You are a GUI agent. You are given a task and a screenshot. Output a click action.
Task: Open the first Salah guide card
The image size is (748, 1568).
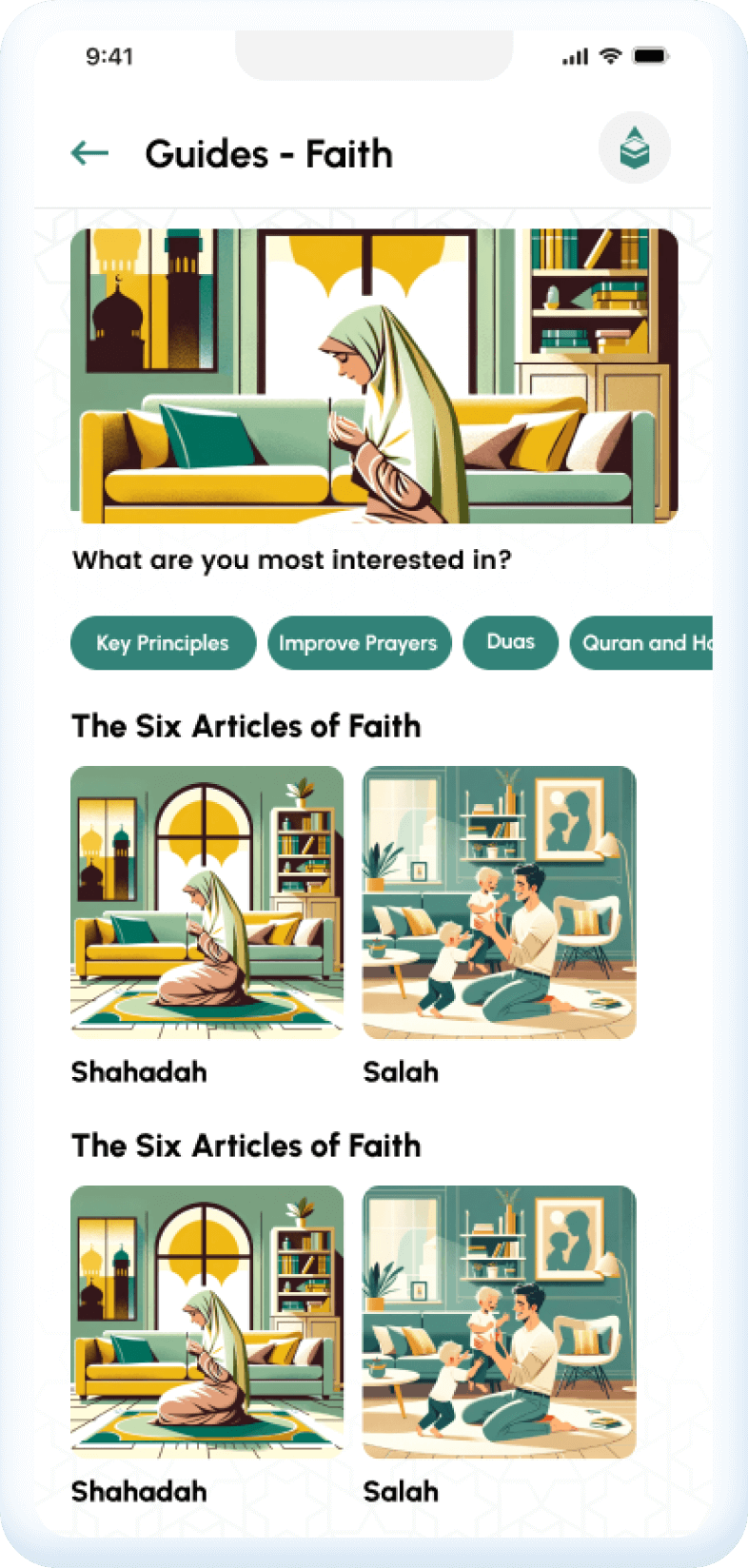click(x=499, y=902)
